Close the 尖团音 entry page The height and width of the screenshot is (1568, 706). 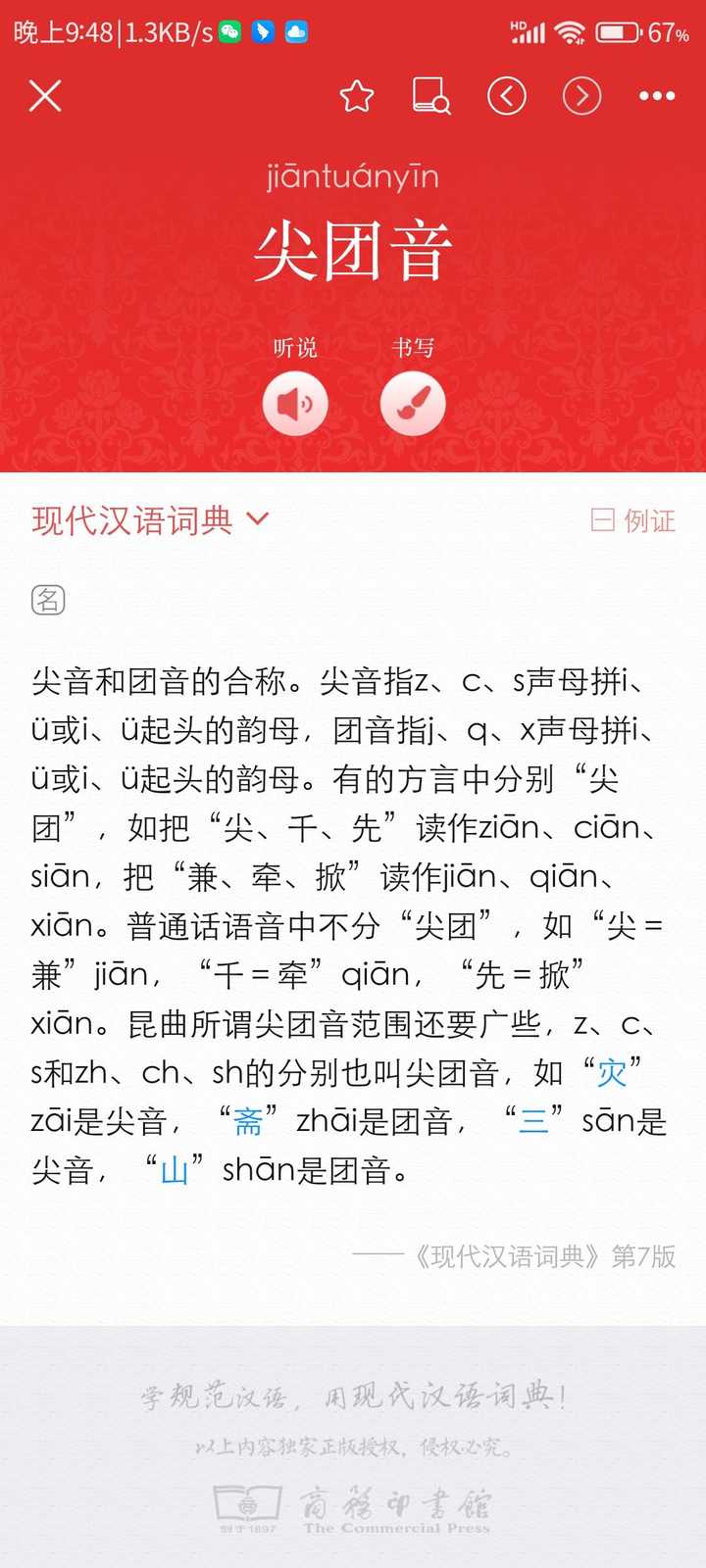(x=45, y=96)
